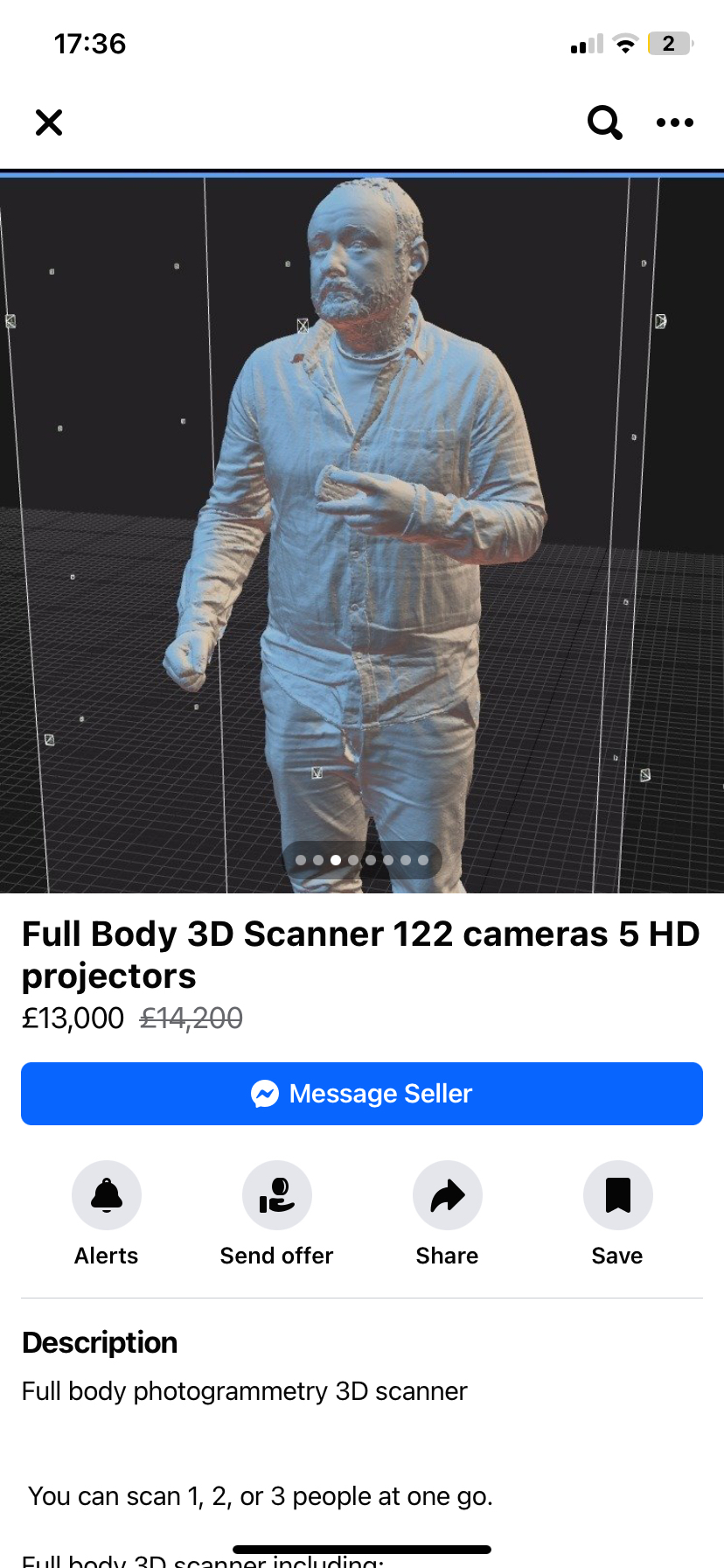The width and height of the screenshot is (724, 1568).
Task: Send an offer to the seller
Action: point(276,1195)
